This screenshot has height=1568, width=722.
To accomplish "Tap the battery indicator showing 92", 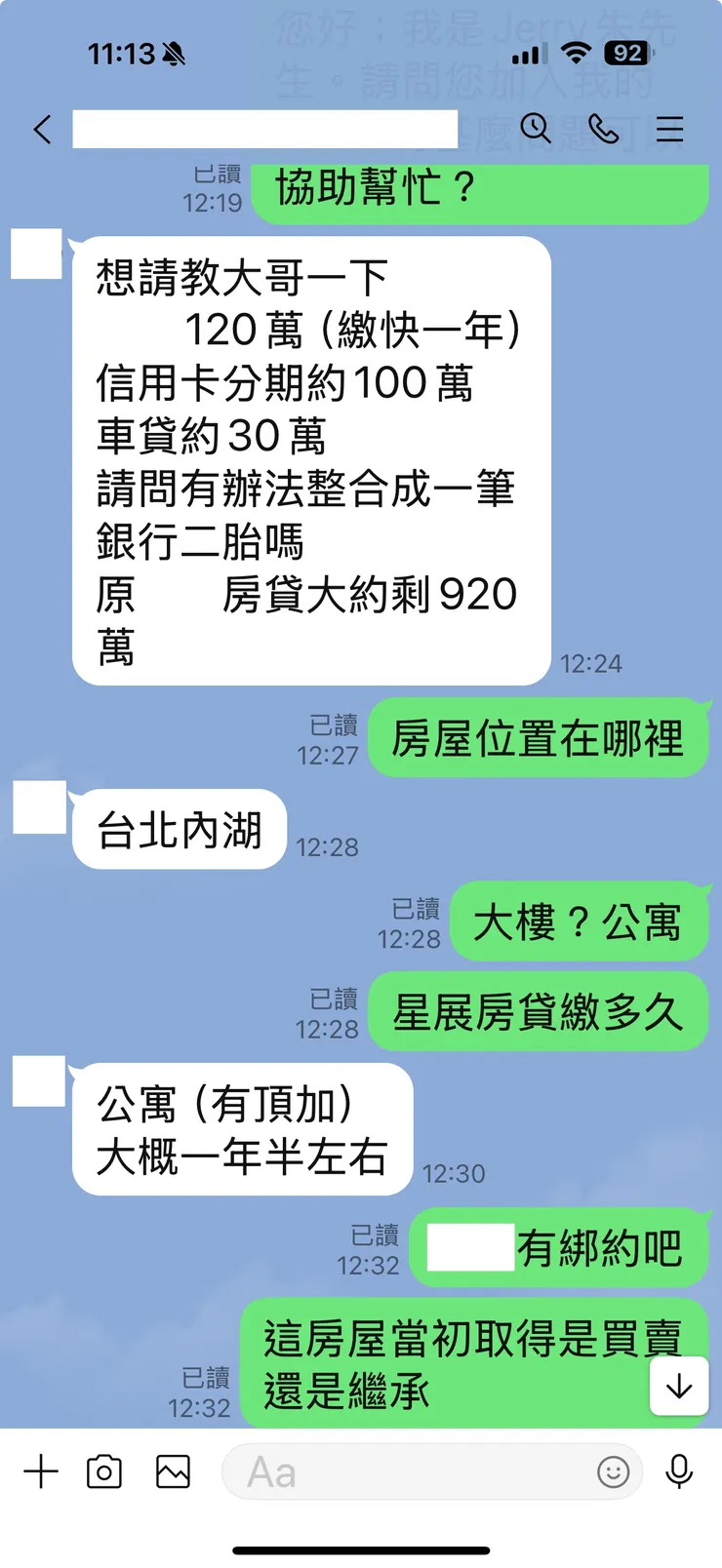I will point(629,55).
